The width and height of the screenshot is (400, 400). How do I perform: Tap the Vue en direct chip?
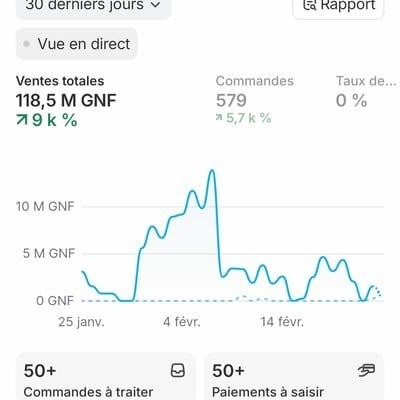tap(76, 44)
